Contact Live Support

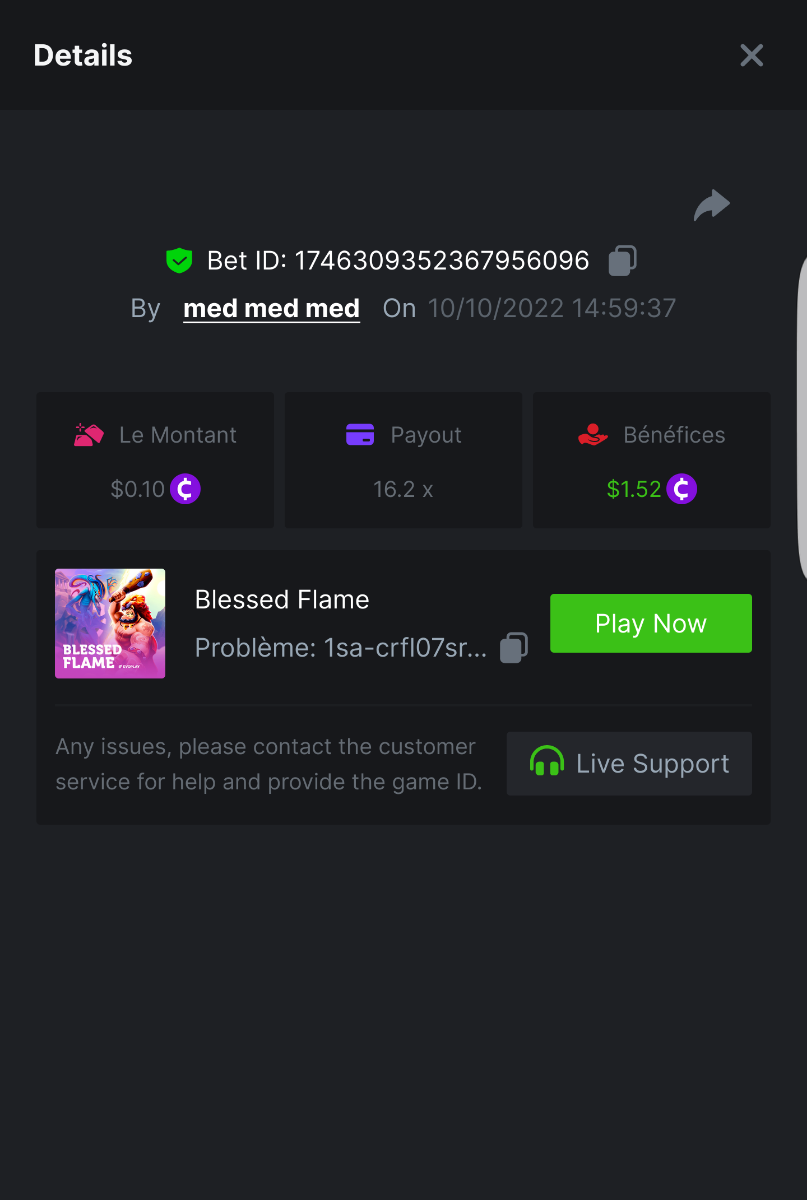tap(629, 764)
